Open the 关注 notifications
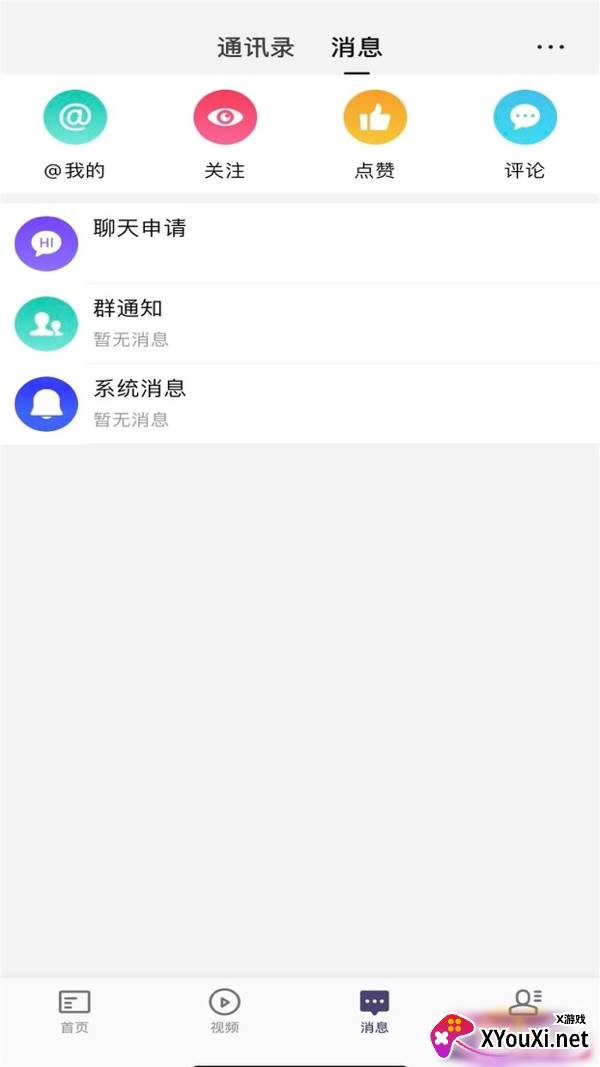The image size is (600, 1067). pos(225,135)
